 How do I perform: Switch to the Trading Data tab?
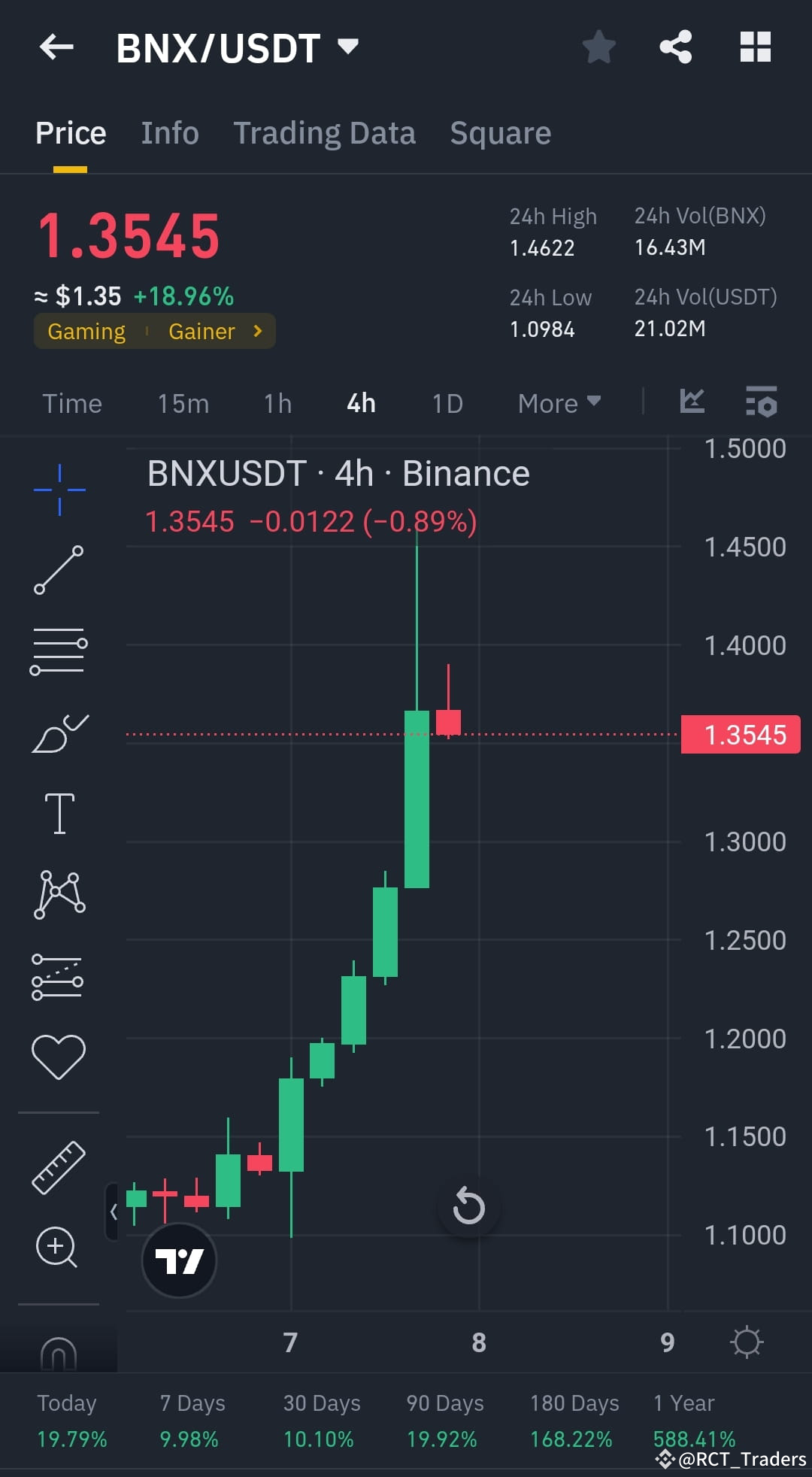click(325, 132)
